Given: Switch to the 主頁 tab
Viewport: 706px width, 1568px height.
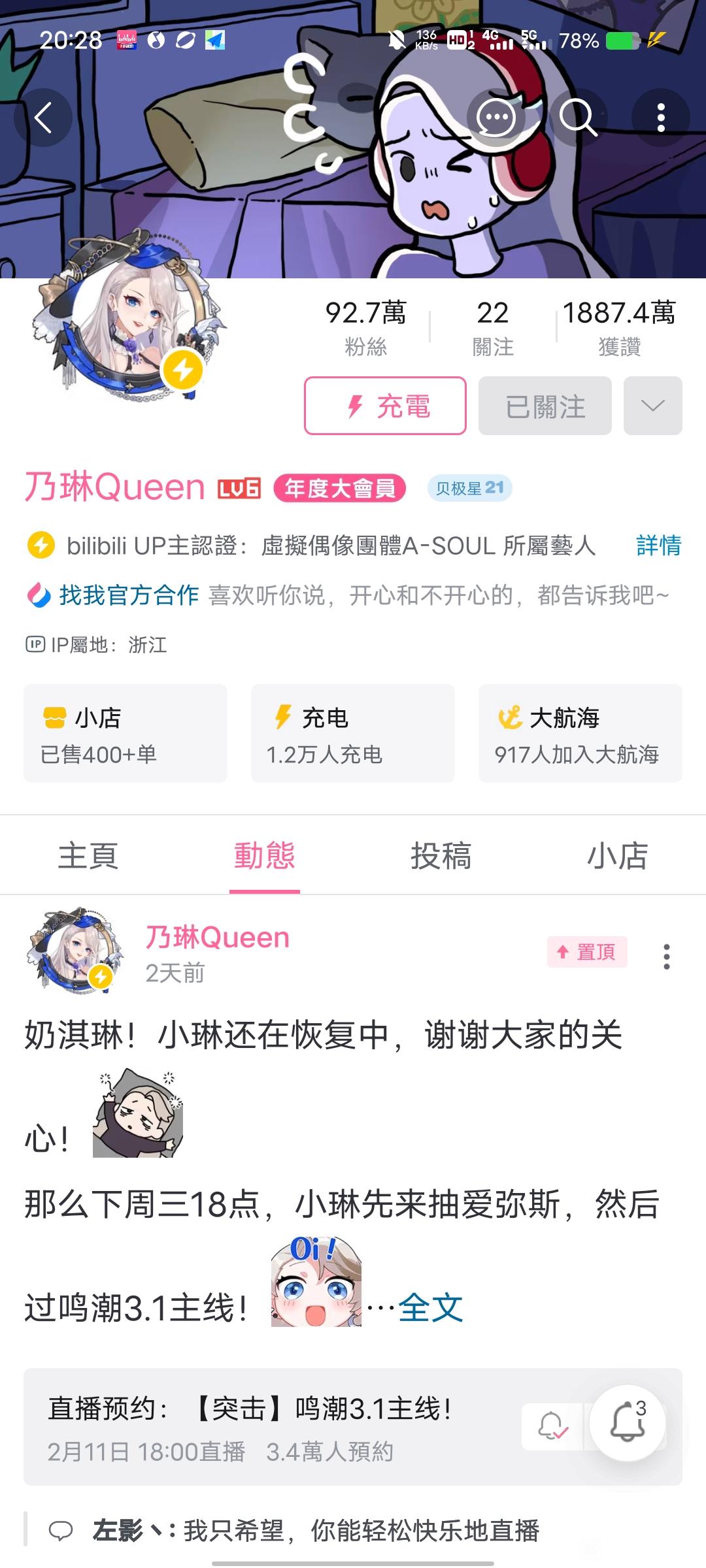Looking at the screenshot, I should (88, 856).
